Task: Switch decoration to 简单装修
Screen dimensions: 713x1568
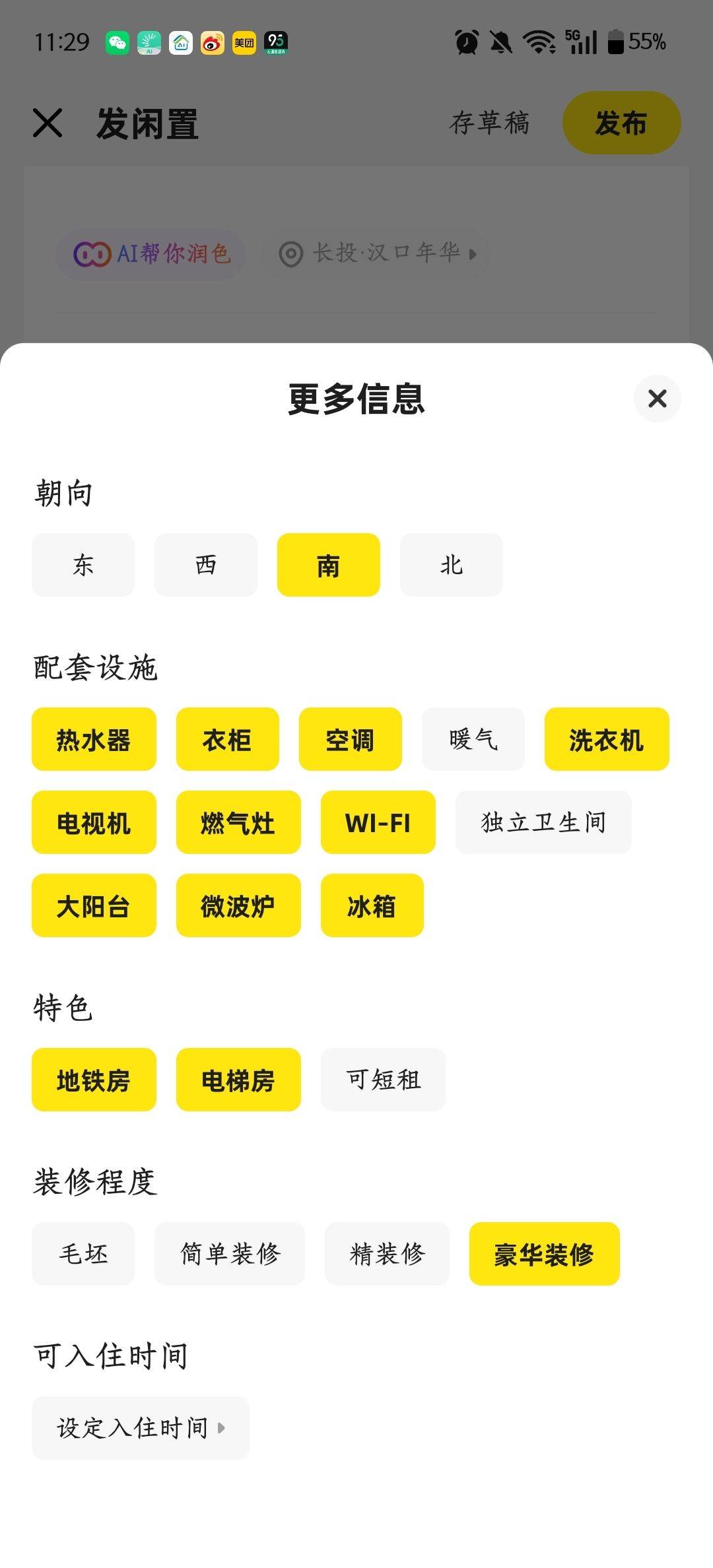Action: (230, 1254)
